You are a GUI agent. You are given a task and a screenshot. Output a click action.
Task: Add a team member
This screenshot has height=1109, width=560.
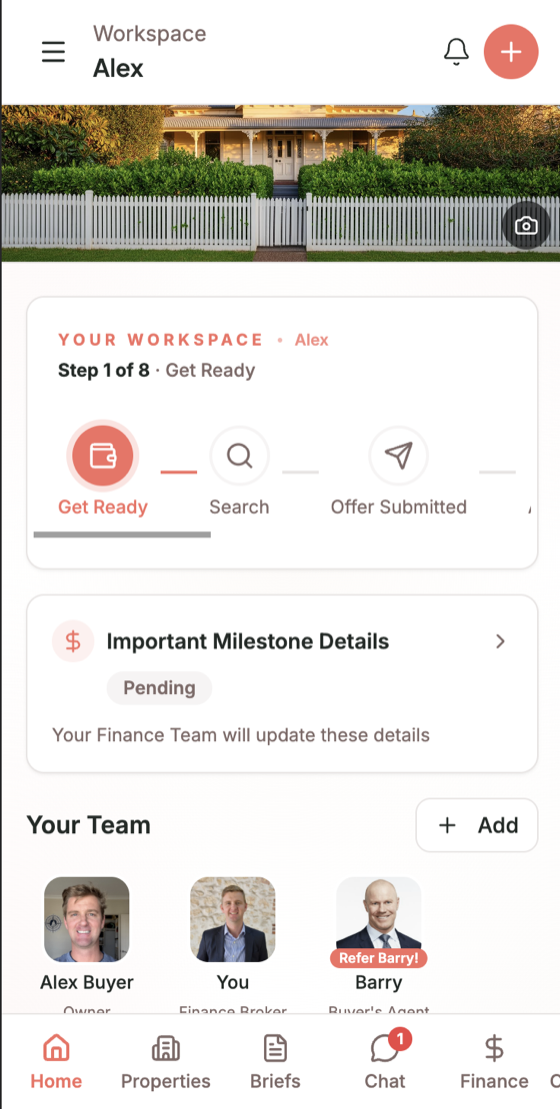477,825
